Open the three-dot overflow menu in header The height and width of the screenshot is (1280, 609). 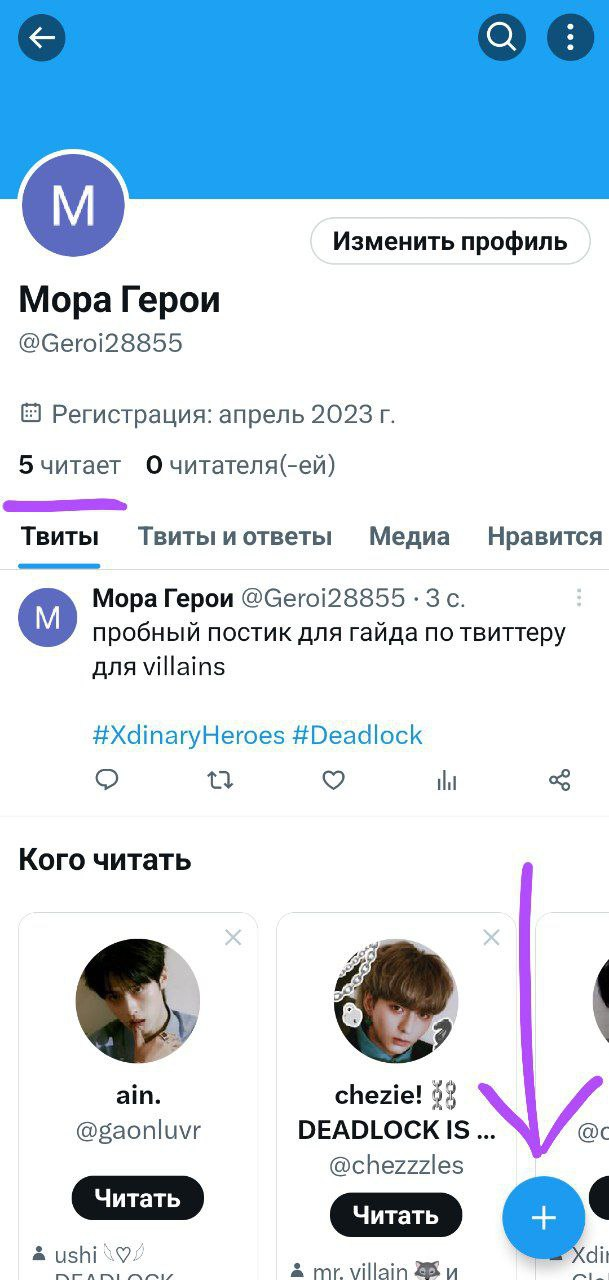coord(570,39)
